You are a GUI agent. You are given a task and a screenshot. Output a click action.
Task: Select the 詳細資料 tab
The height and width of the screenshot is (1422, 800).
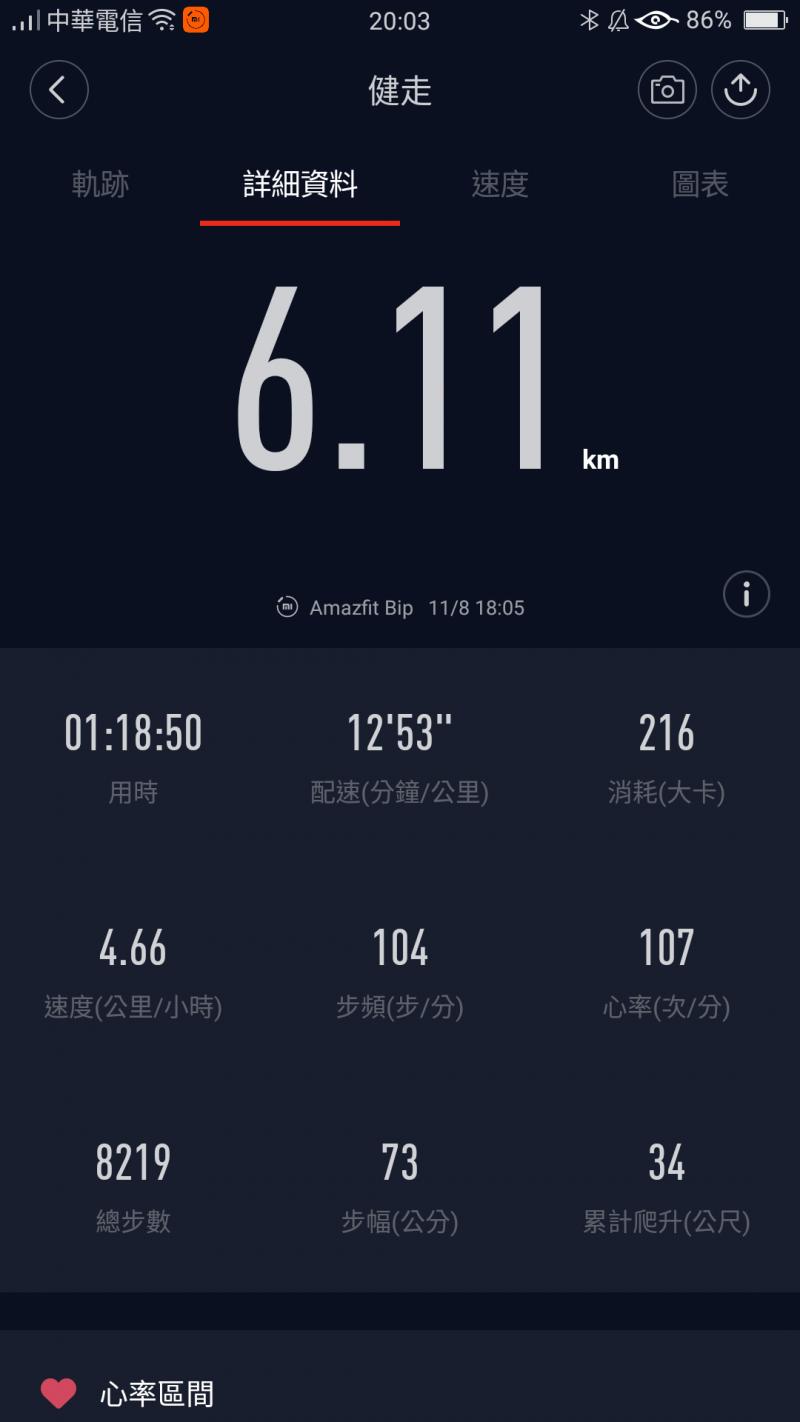click(300, 184)
